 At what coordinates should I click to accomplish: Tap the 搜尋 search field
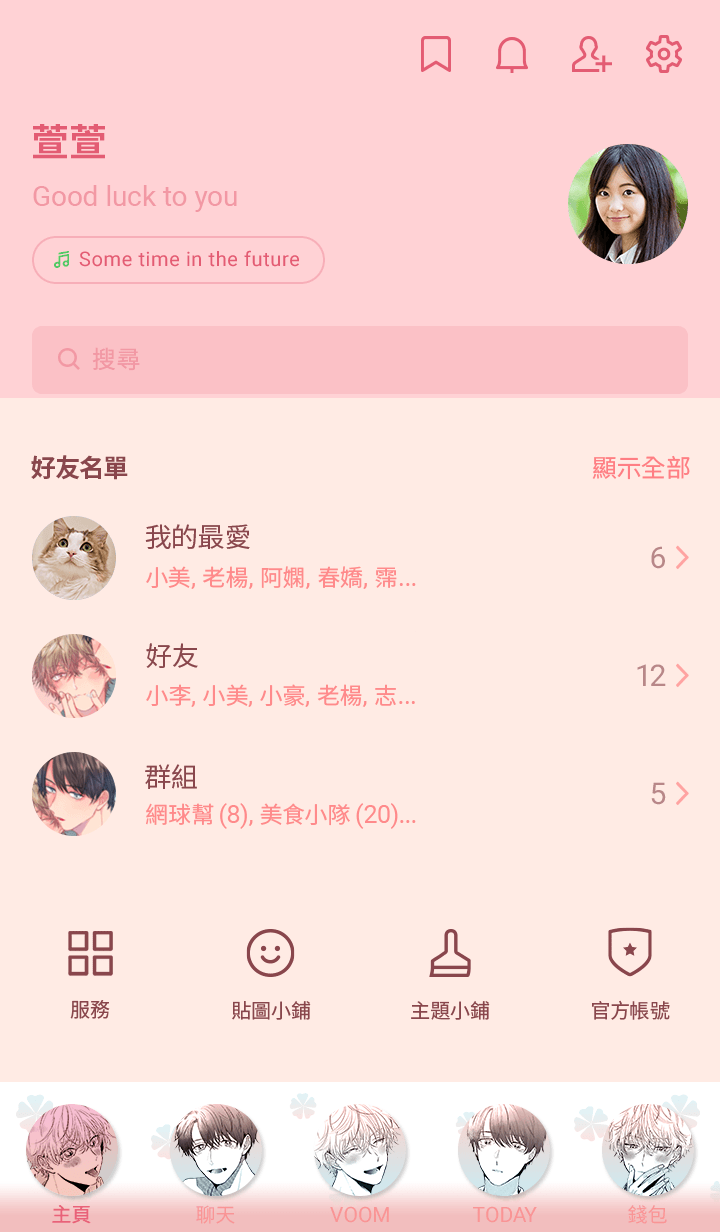360,360
